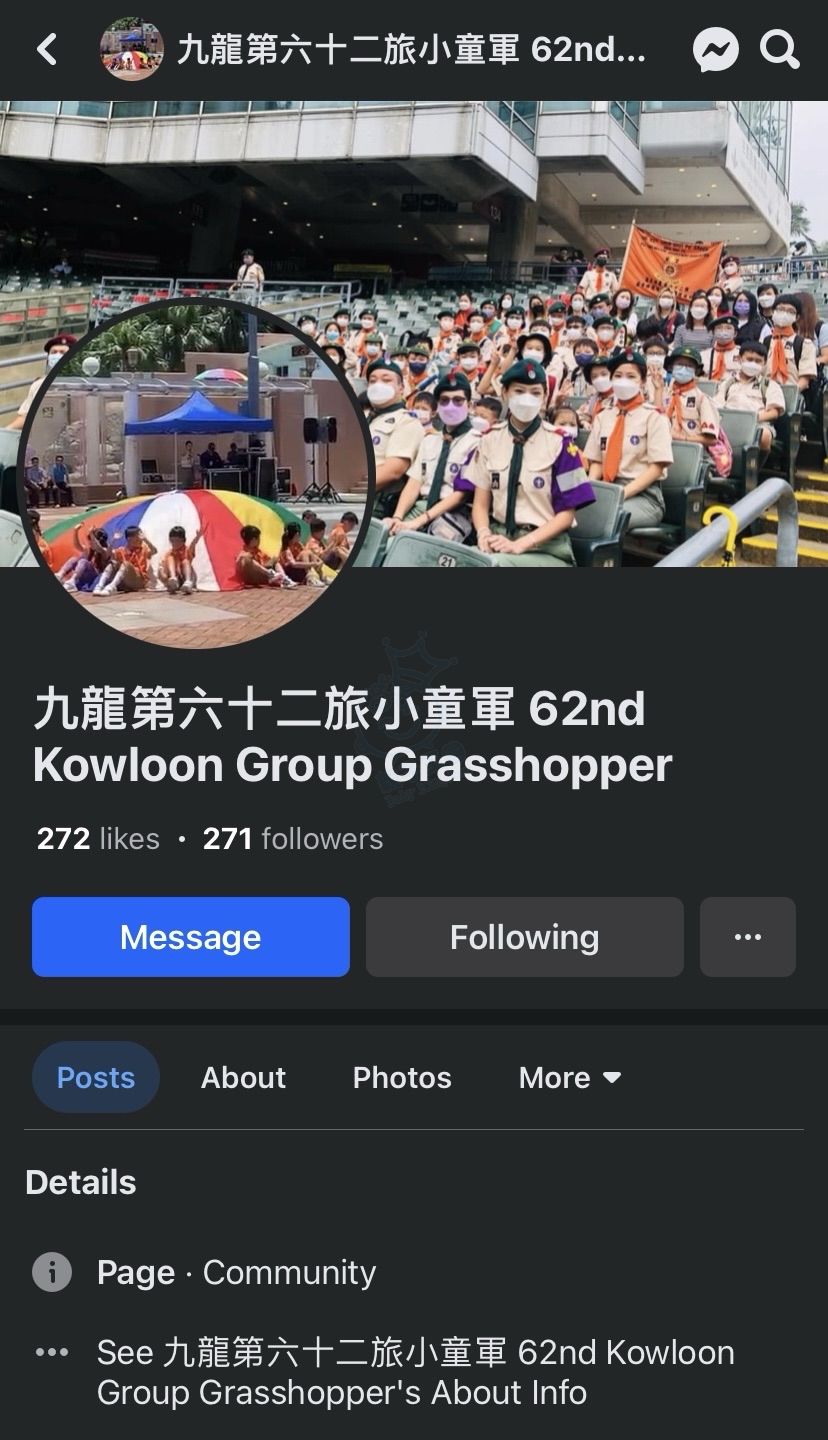Switch to the Photos tab
This screenshot has width=828, height=1440.
coord(402,1077)
